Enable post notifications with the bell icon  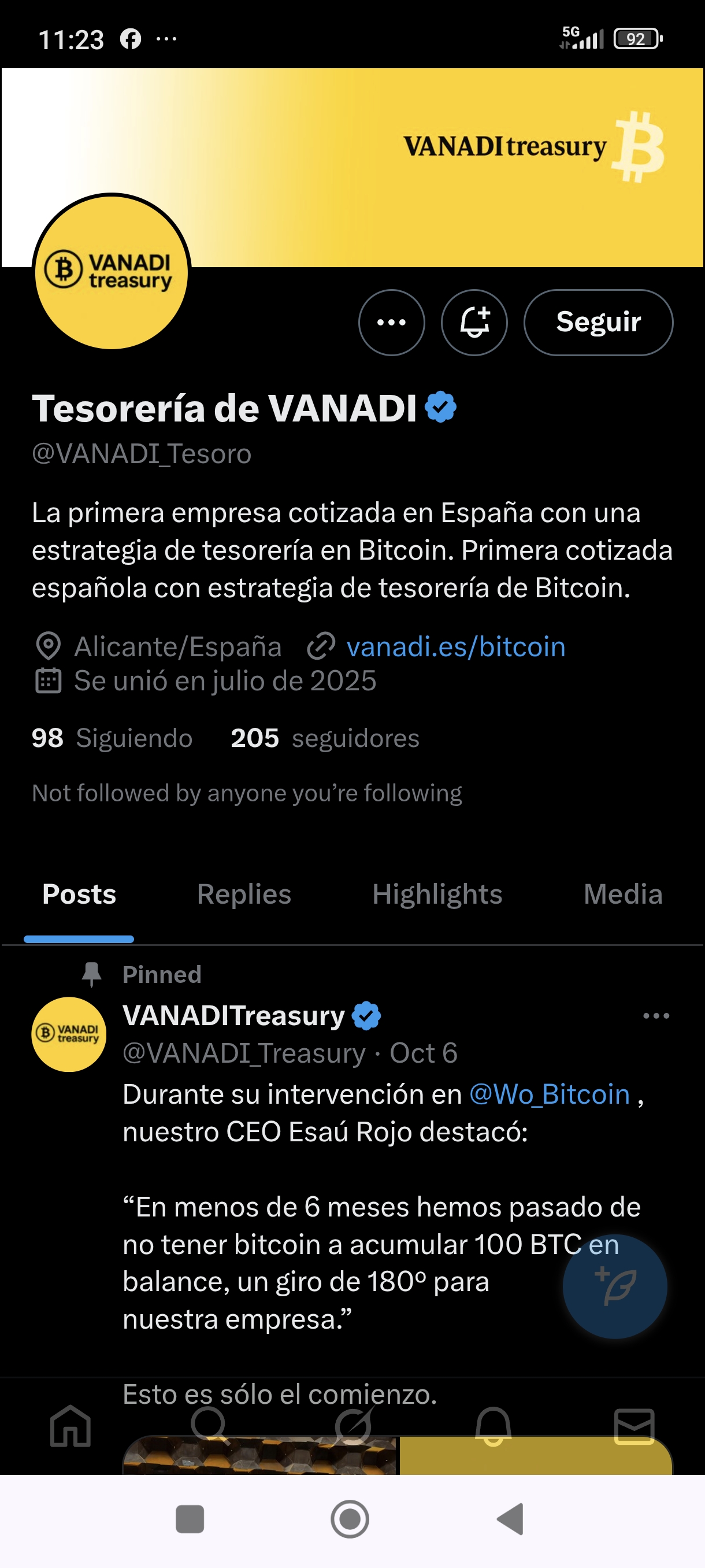point(474,322)
